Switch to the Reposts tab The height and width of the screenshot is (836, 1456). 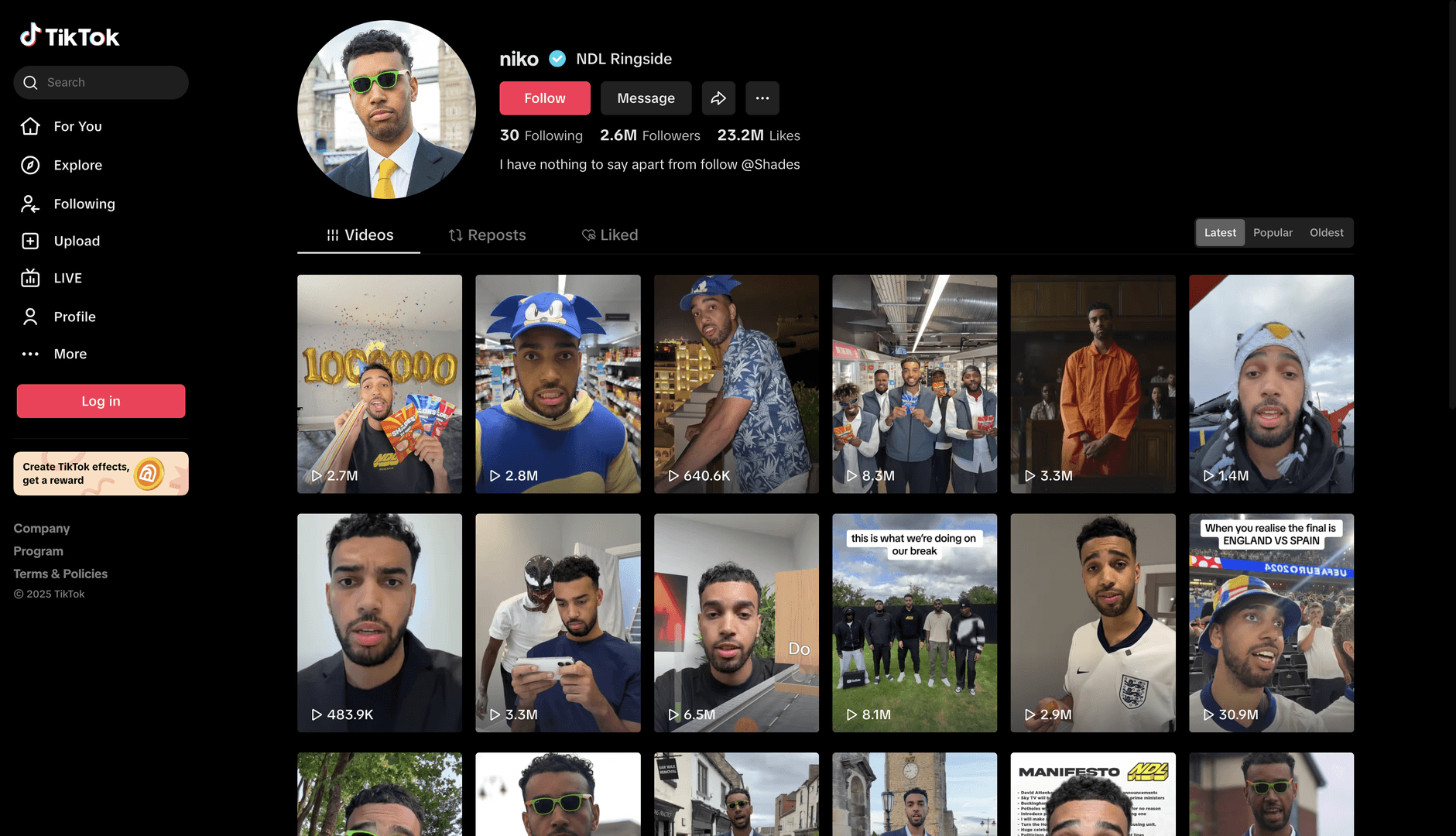click(487, 235)
